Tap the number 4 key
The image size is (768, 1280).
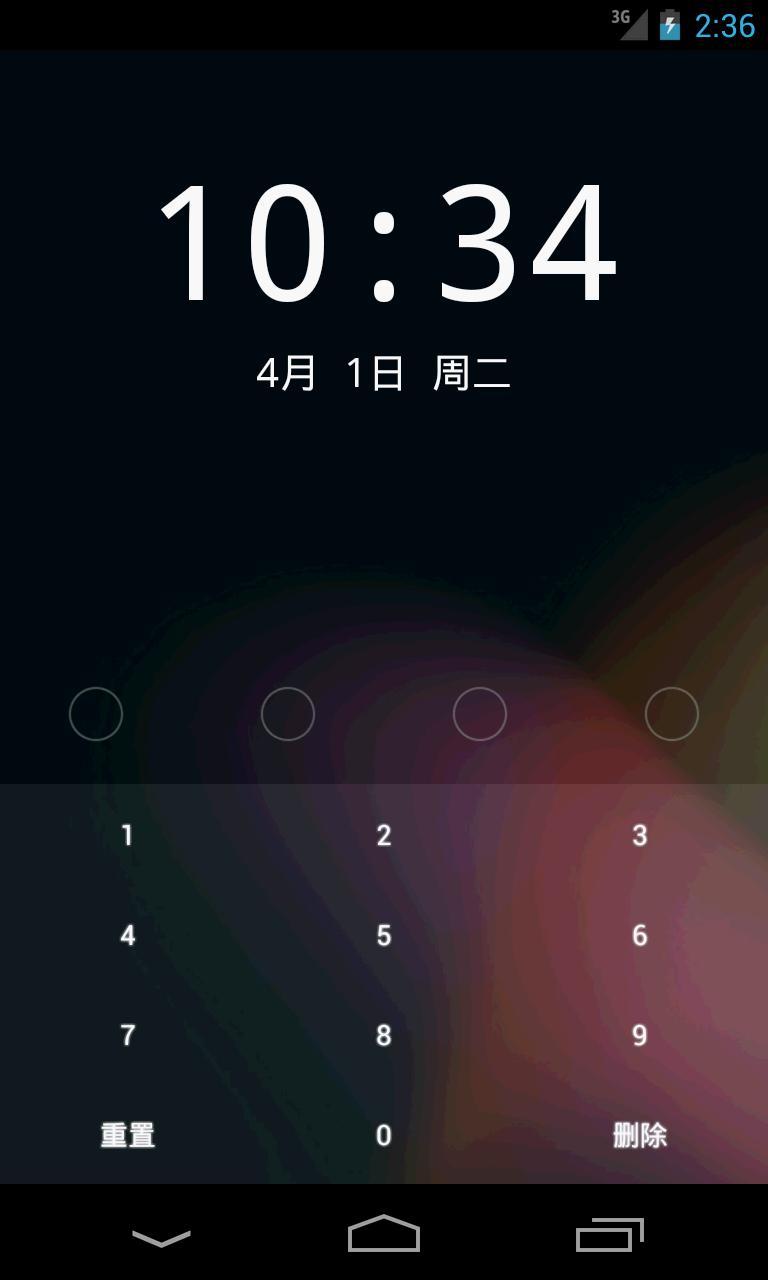click(x=127, y=936)
